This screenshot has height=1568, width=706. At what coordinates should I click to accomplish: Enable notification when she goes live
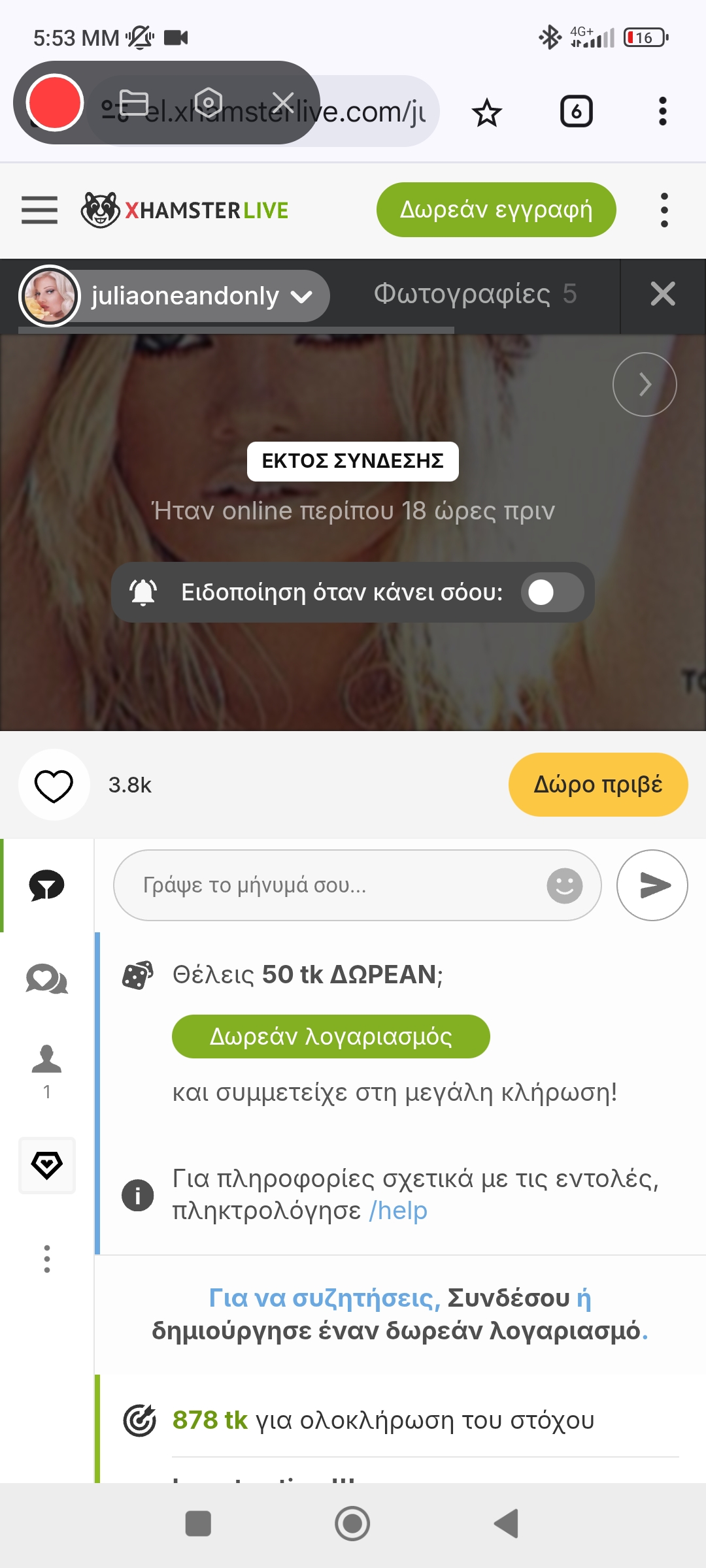(552, 593)
